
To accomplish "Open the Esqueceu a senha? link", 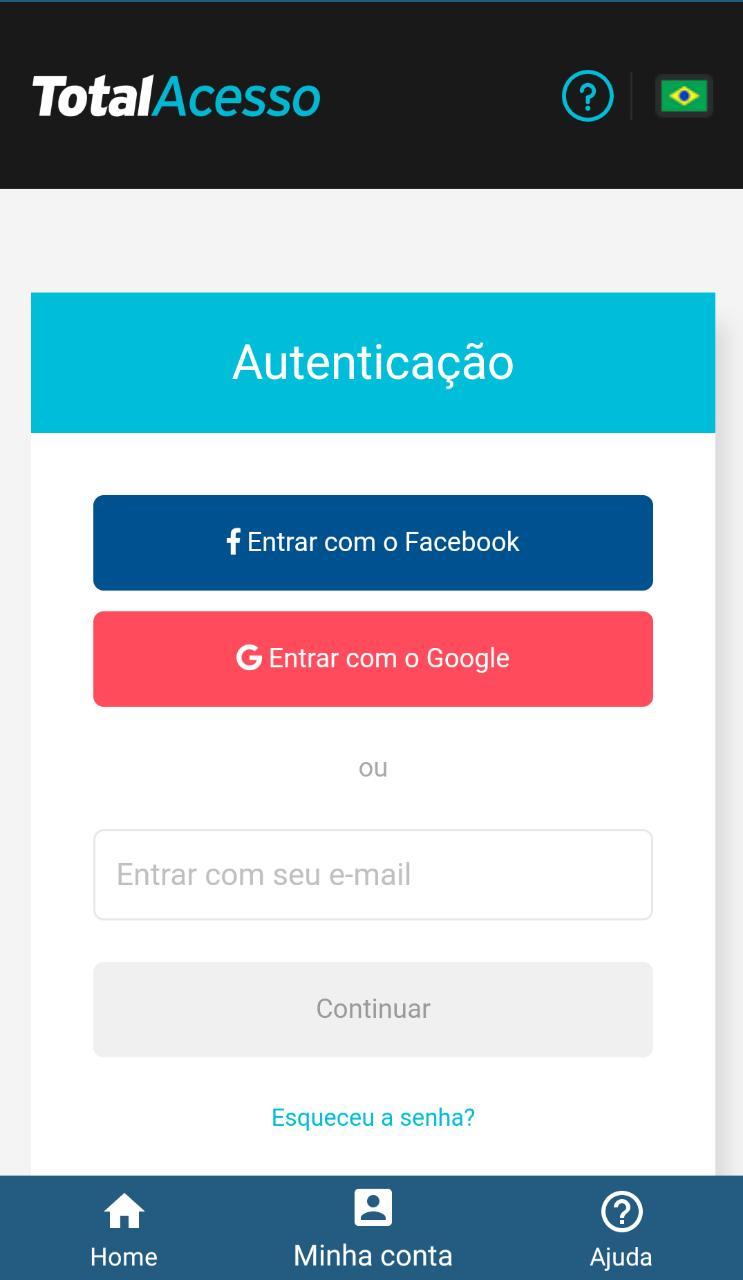I will (x=373, y=1117).
